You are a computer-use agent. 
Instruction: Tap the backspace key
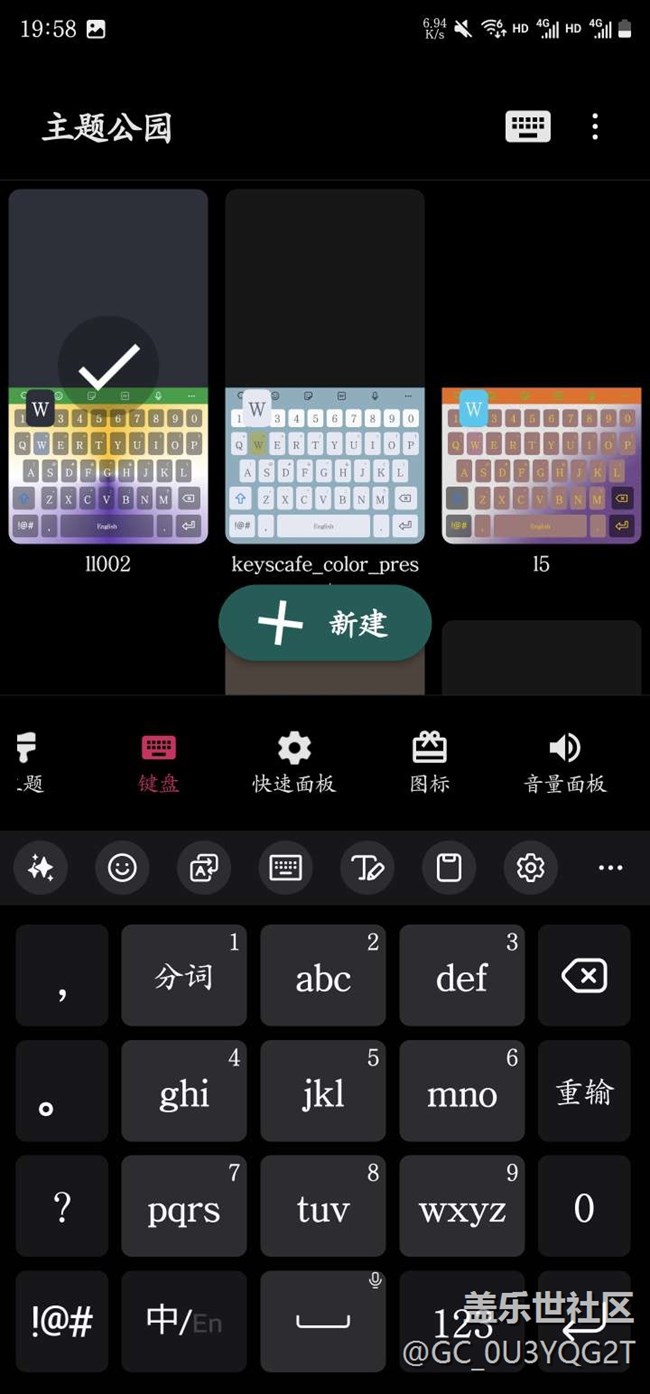(x=584, y=975)
